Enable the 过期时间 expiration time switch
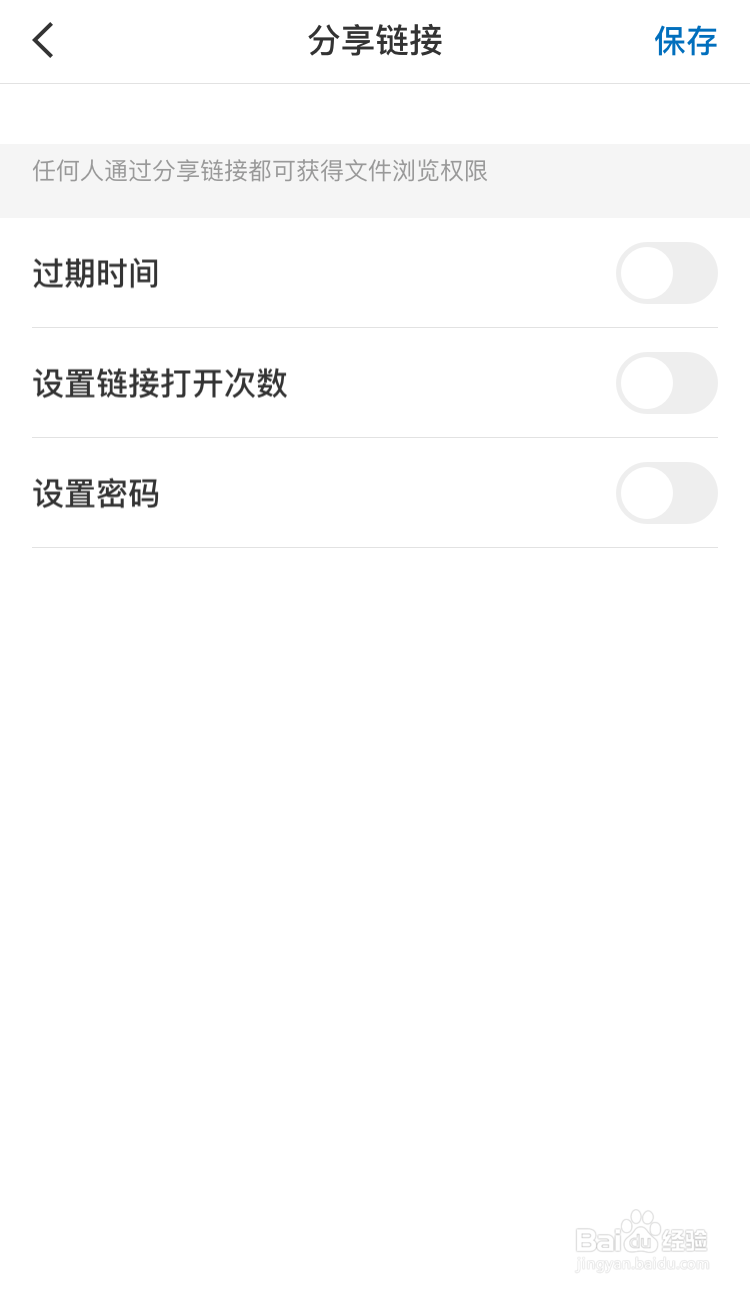This screenshot has height=1290, width=750. 667,273
